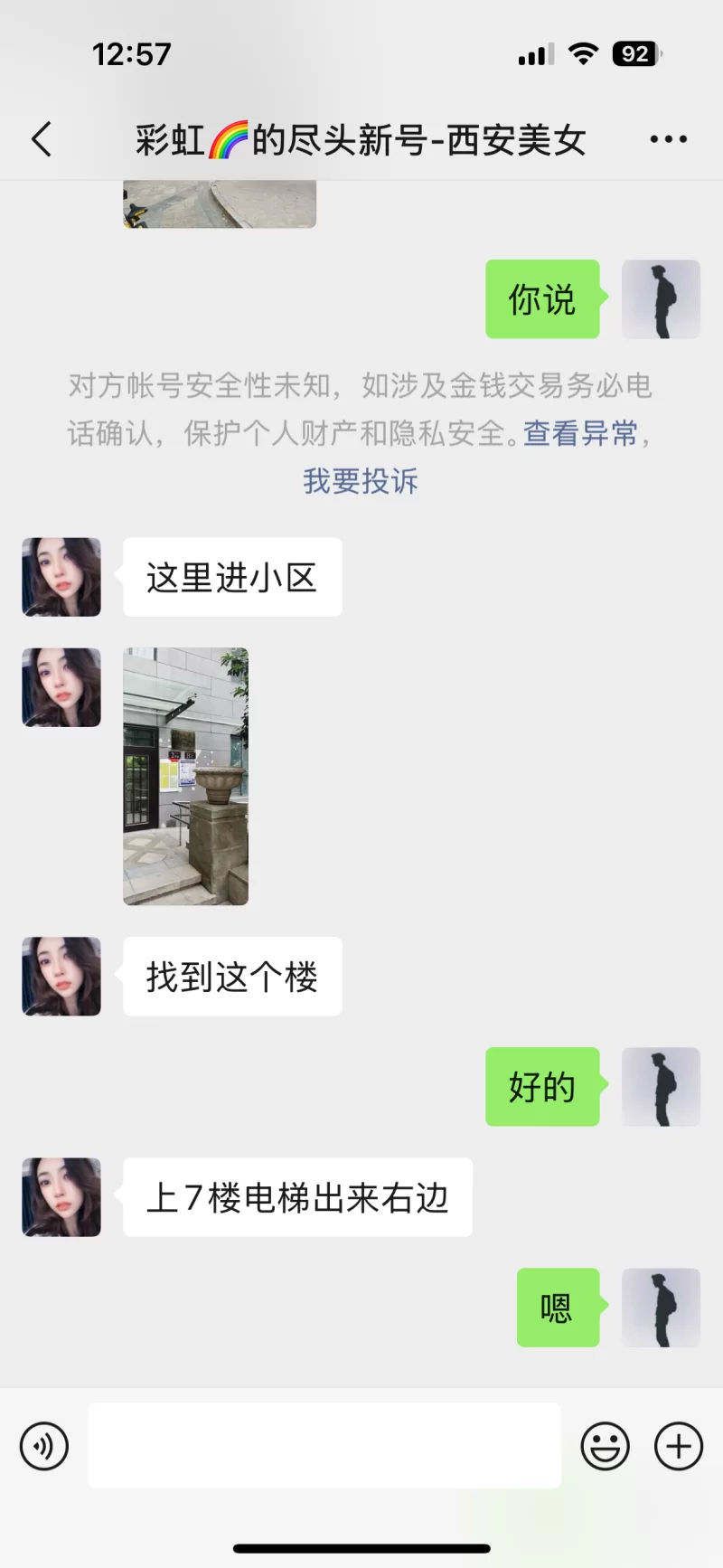The image size is (723, 1568).
Task: View contact avatar beside 这里进小区
Action: (61, 577)
